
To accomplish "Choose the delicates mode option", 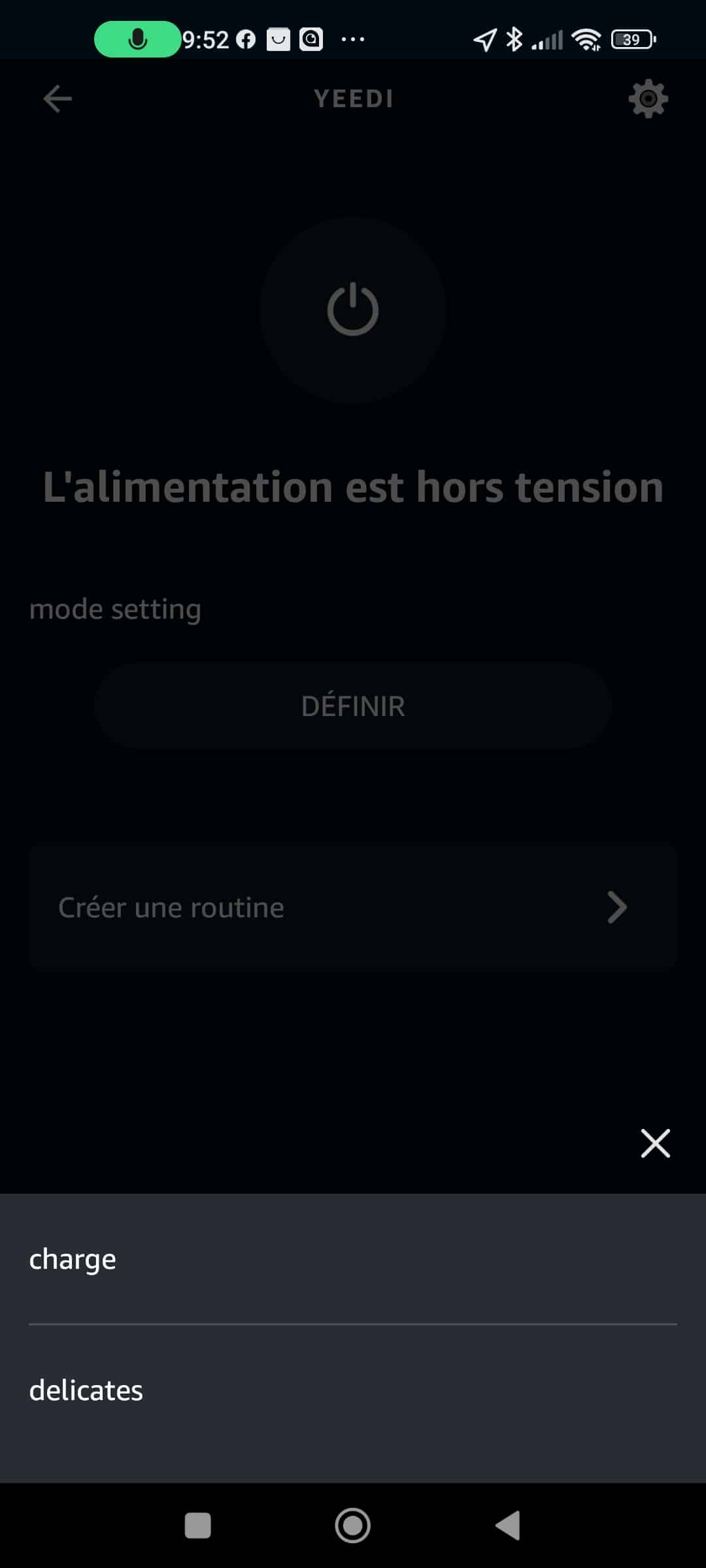I will pos(353,1390).
